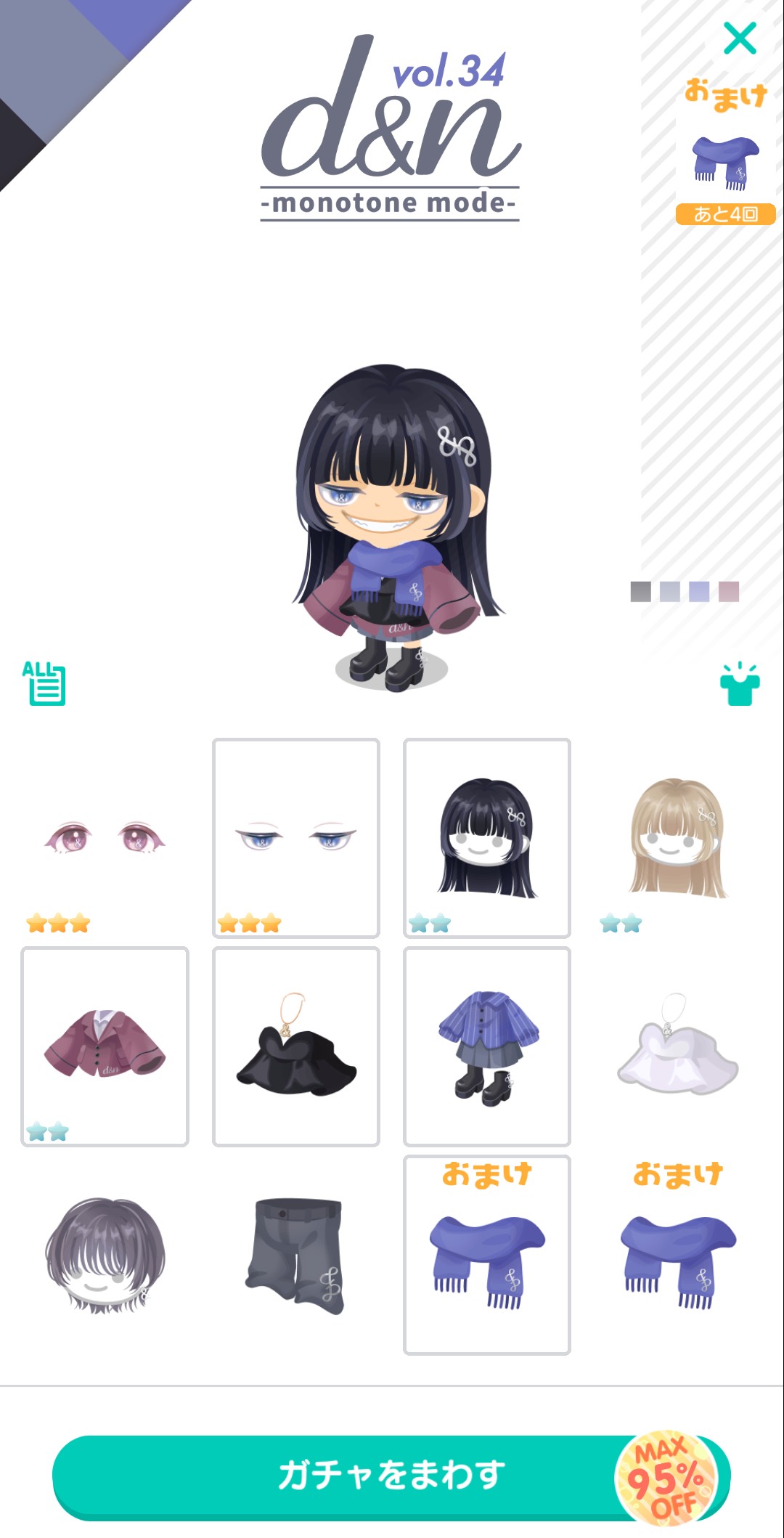This screenshot has width=784, height=1538.
Task: Select the blue half-closed eyes item
Action: point(296,838)
